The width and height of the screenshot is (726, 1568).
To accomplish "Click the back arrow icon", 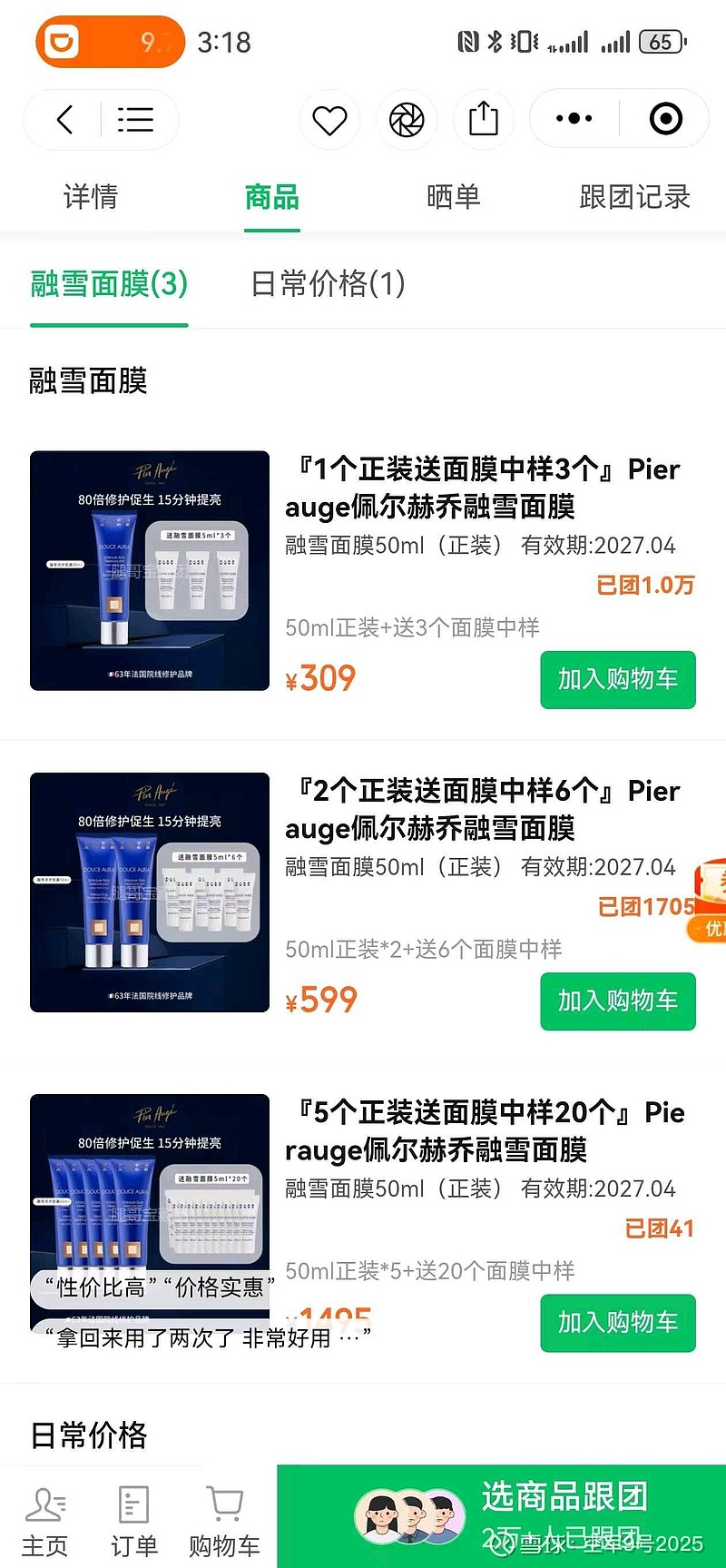I will (64, 119).
